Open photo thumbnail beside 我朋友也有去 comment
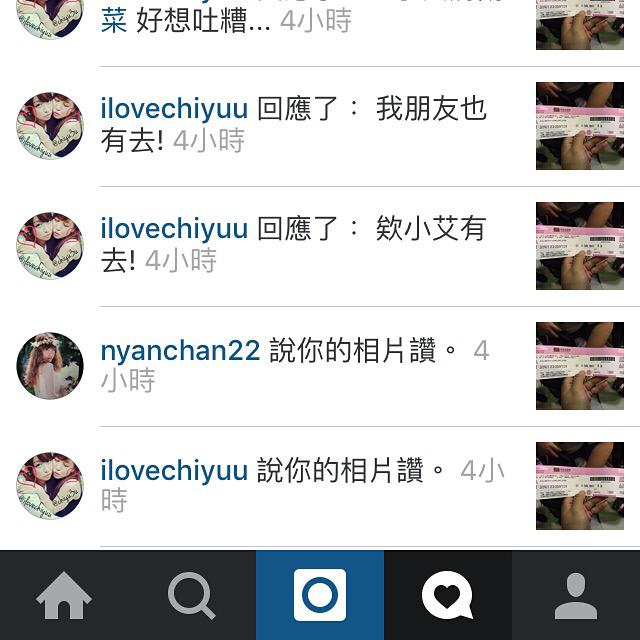The height and width of the screenshot is (640, 640). 579,126
